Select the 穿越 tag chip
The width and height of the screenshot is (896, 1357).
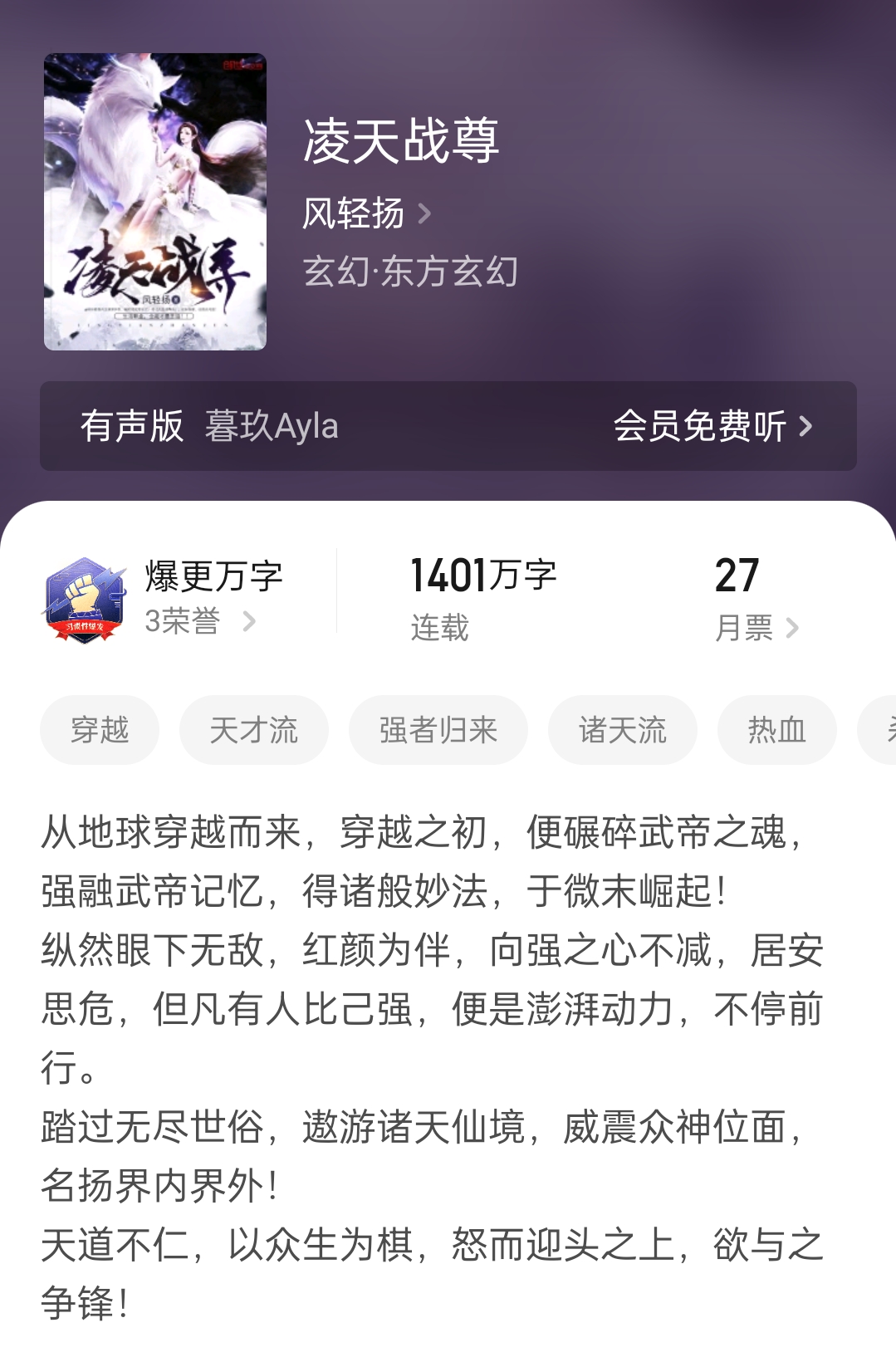(100, 730)
